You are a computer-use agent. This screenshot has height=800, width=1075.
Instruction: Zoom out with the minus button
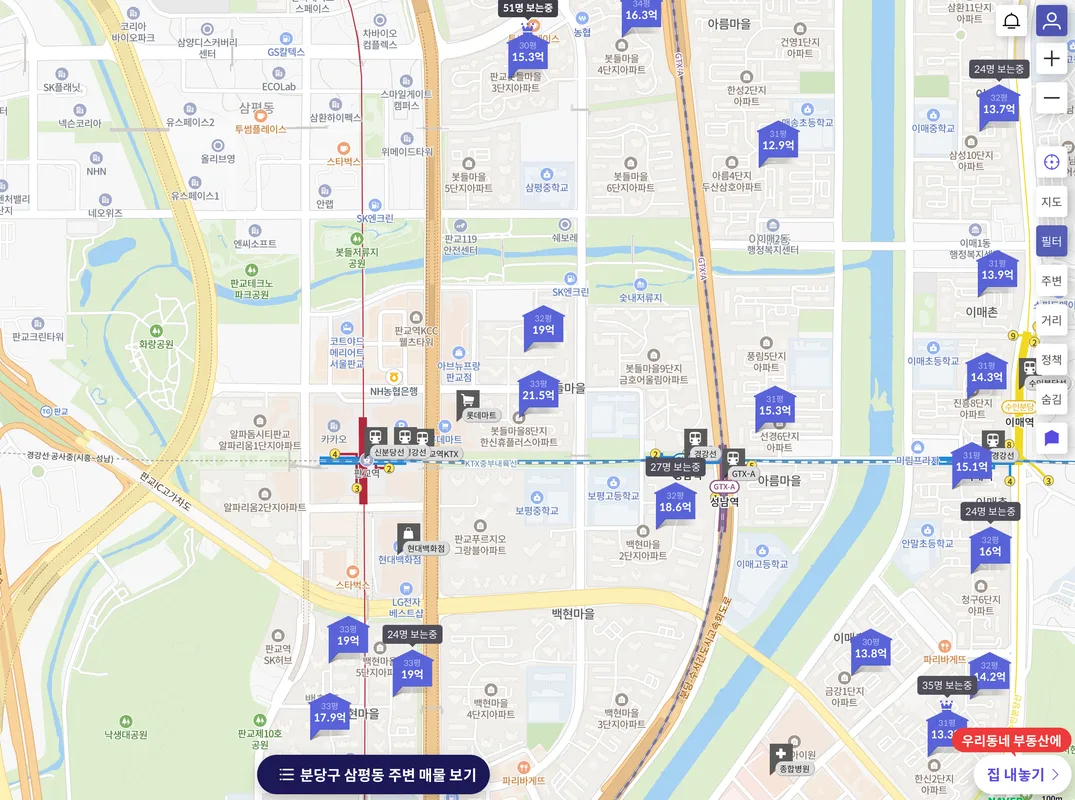pos(1051,98)
